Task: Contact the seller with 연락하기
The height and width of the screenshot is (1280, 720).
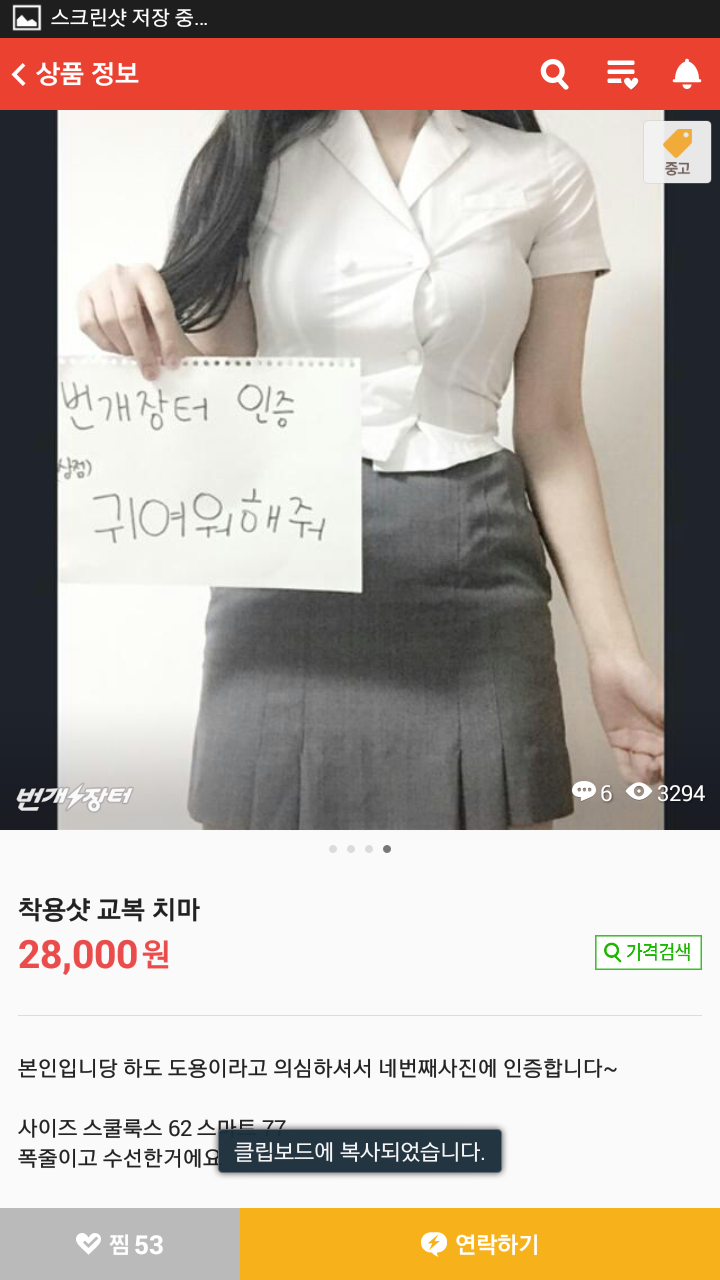Action: (480, 1244)
